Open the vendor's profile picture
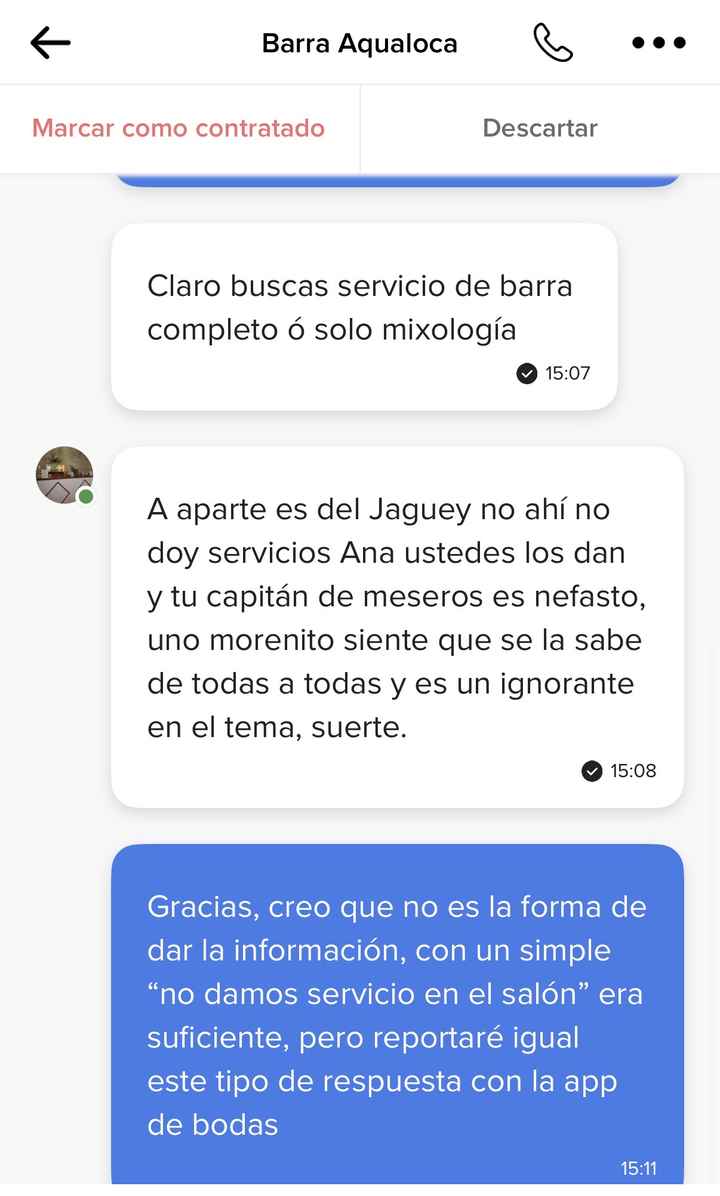This screenshot has height=1196, width=720. pos(63,474)
